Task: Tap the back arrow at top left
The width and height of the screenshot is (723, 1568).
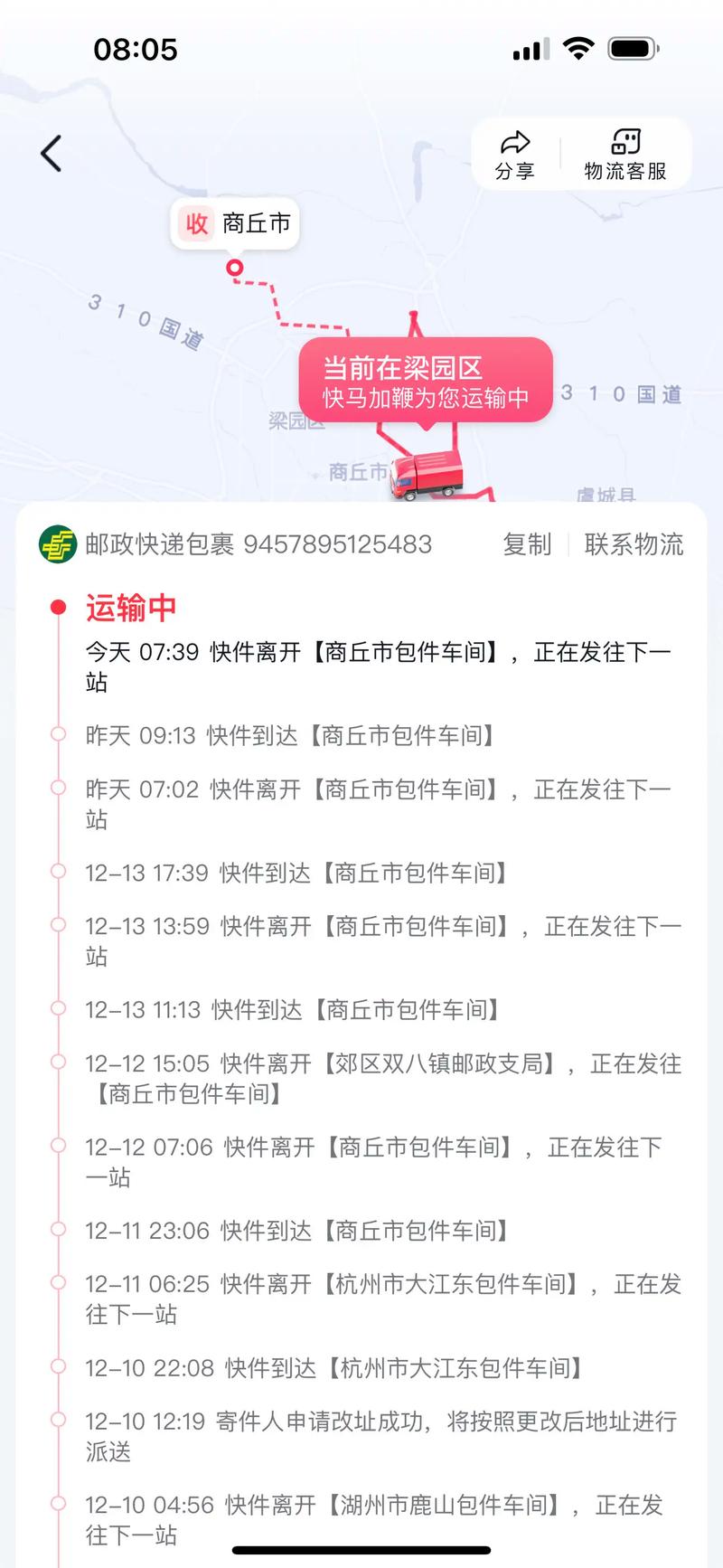Action: (50, 152)
